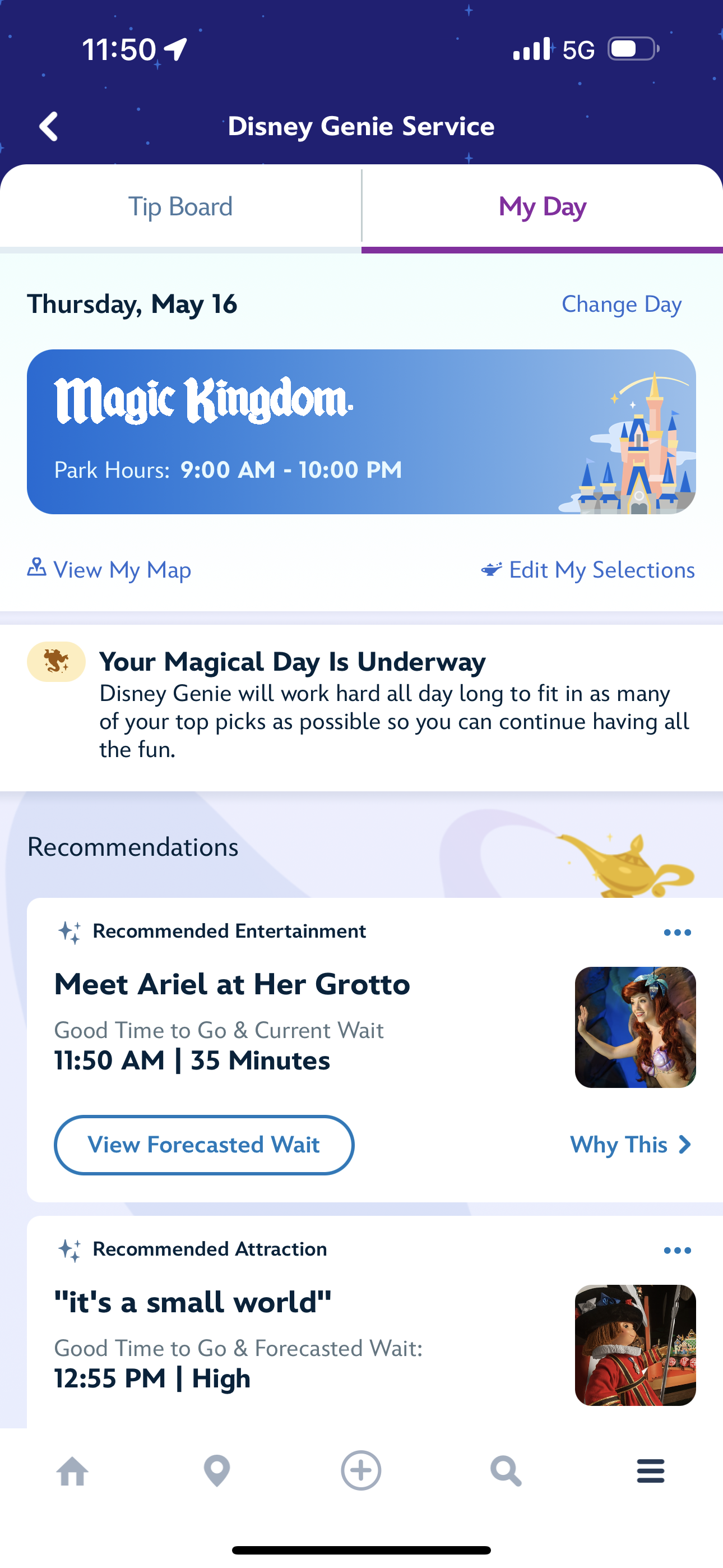Open the "it's a small world" recommendation
The width and height of the screenshot is (723, 1568).
pos(193,1303)
